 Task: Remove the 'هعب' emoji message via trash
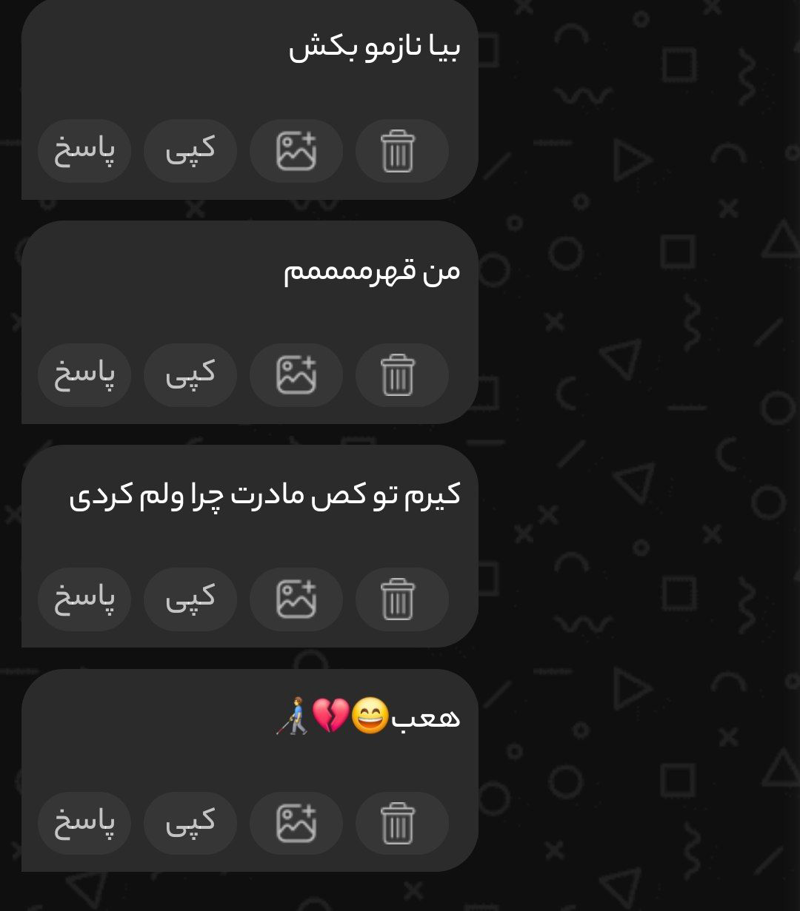point(398,823)
